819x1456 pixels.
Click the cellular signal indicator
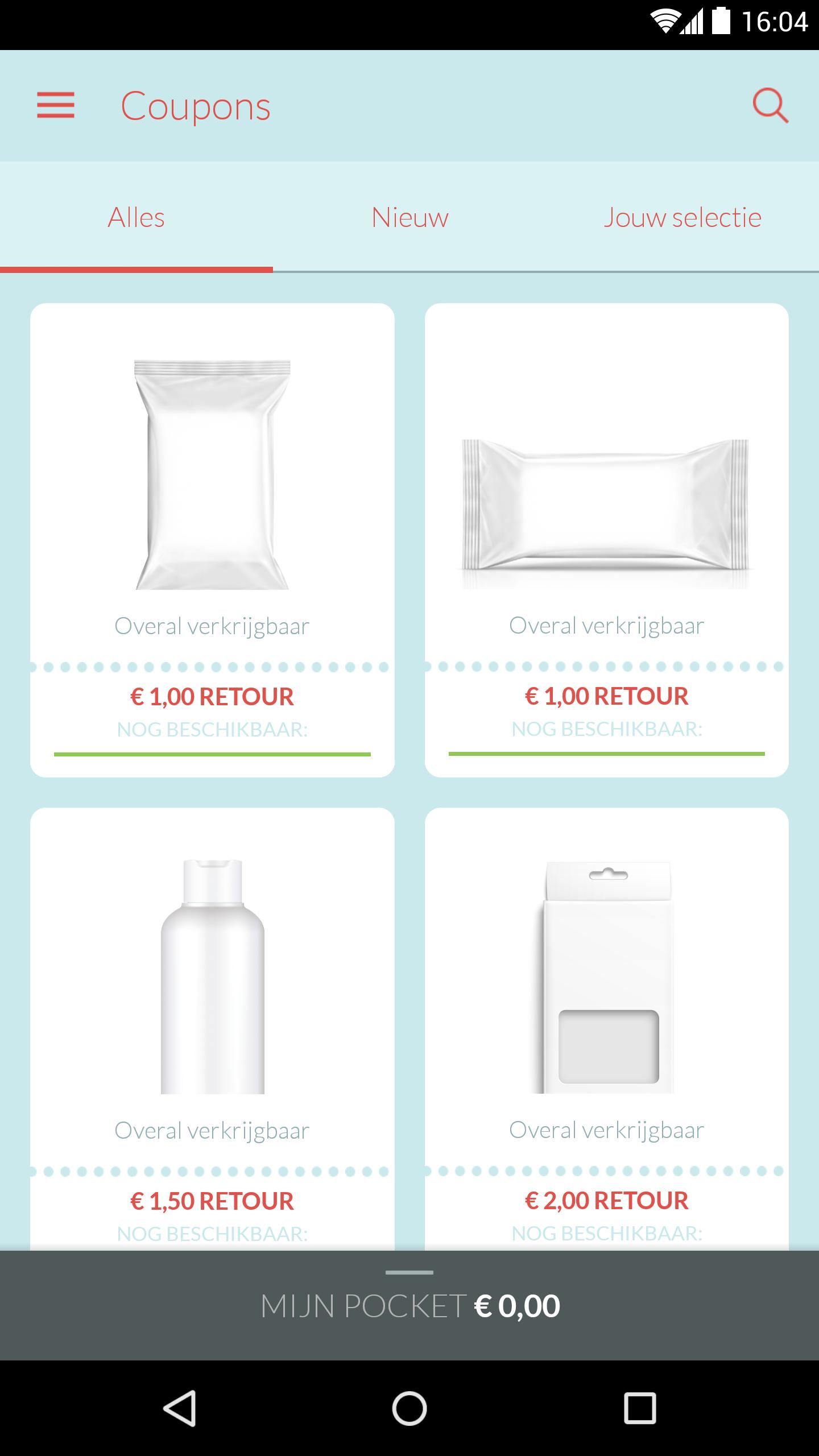click(x=692, y=21)
